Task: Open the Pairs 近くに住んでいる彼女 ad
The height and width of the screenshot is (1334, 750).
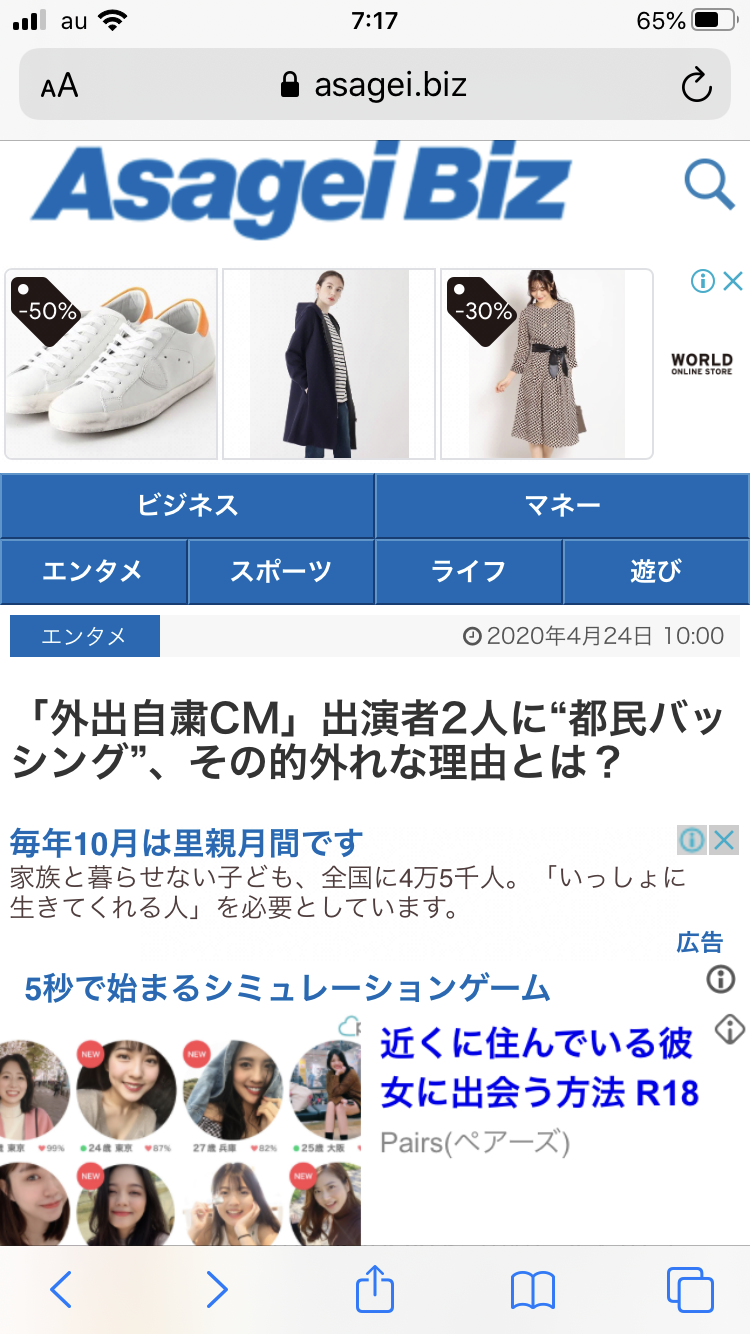Action: coord(538,1068)
